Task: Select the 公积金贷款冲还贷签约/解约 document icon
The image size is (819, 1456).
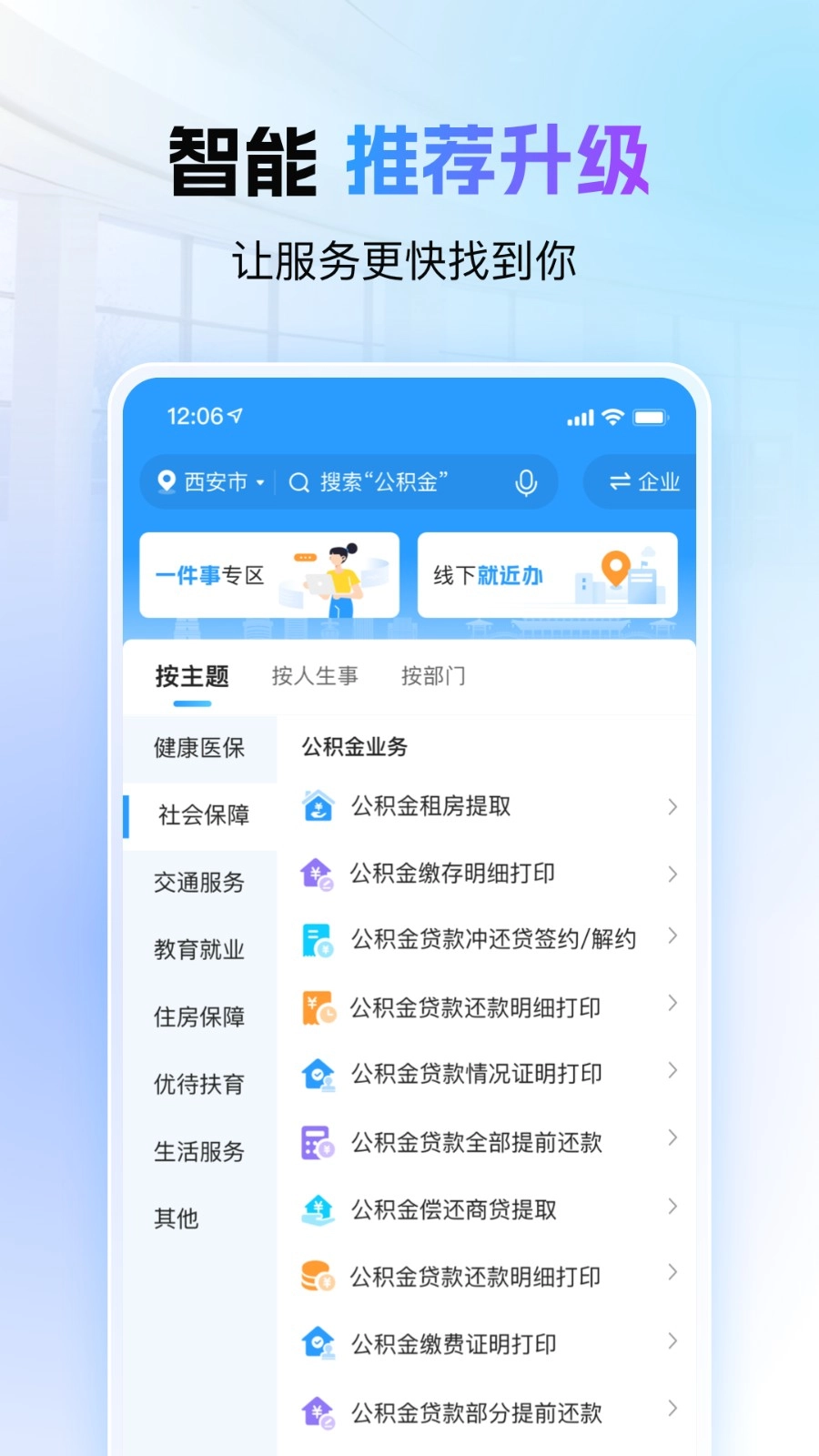Action: (316, 940)
